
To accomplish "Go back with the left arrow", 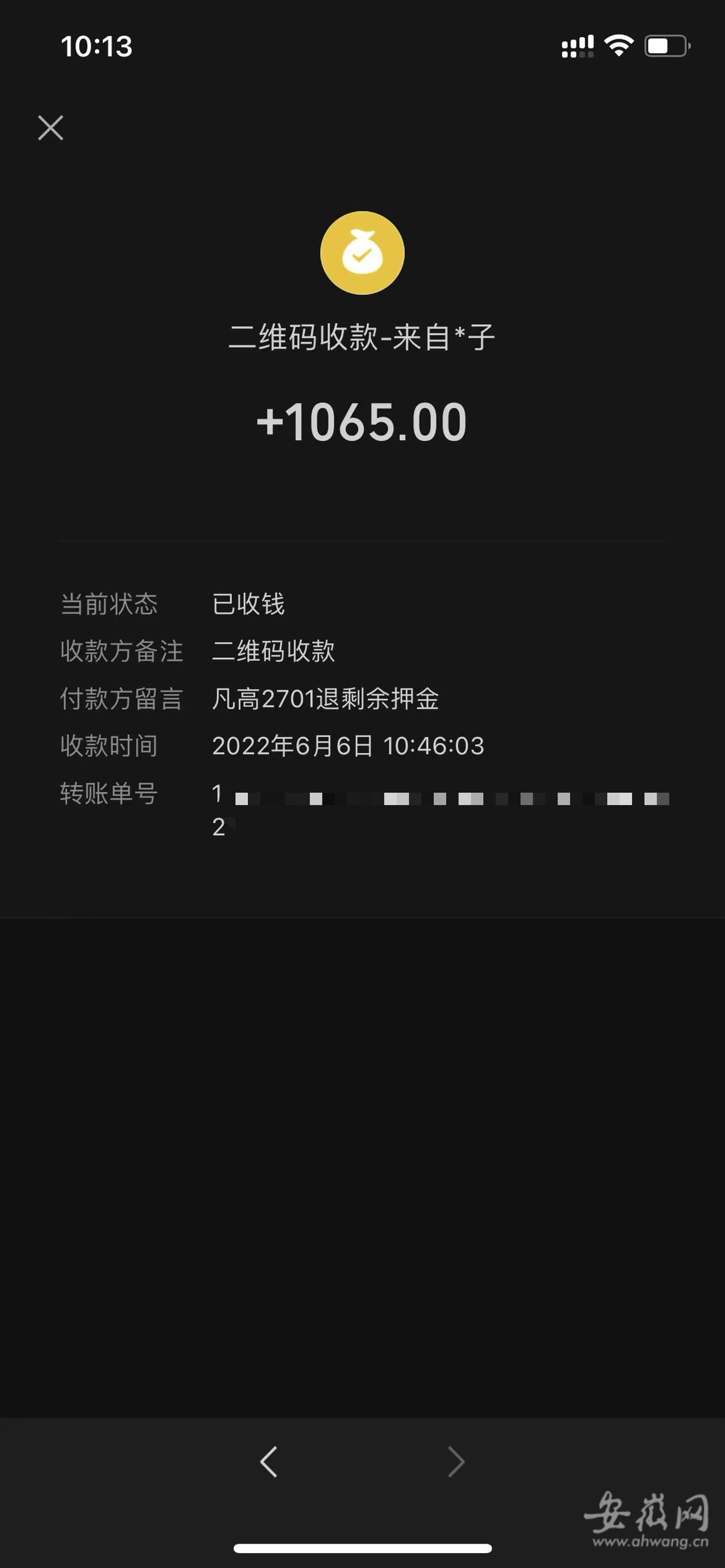I will click(x=269, y=1461).
